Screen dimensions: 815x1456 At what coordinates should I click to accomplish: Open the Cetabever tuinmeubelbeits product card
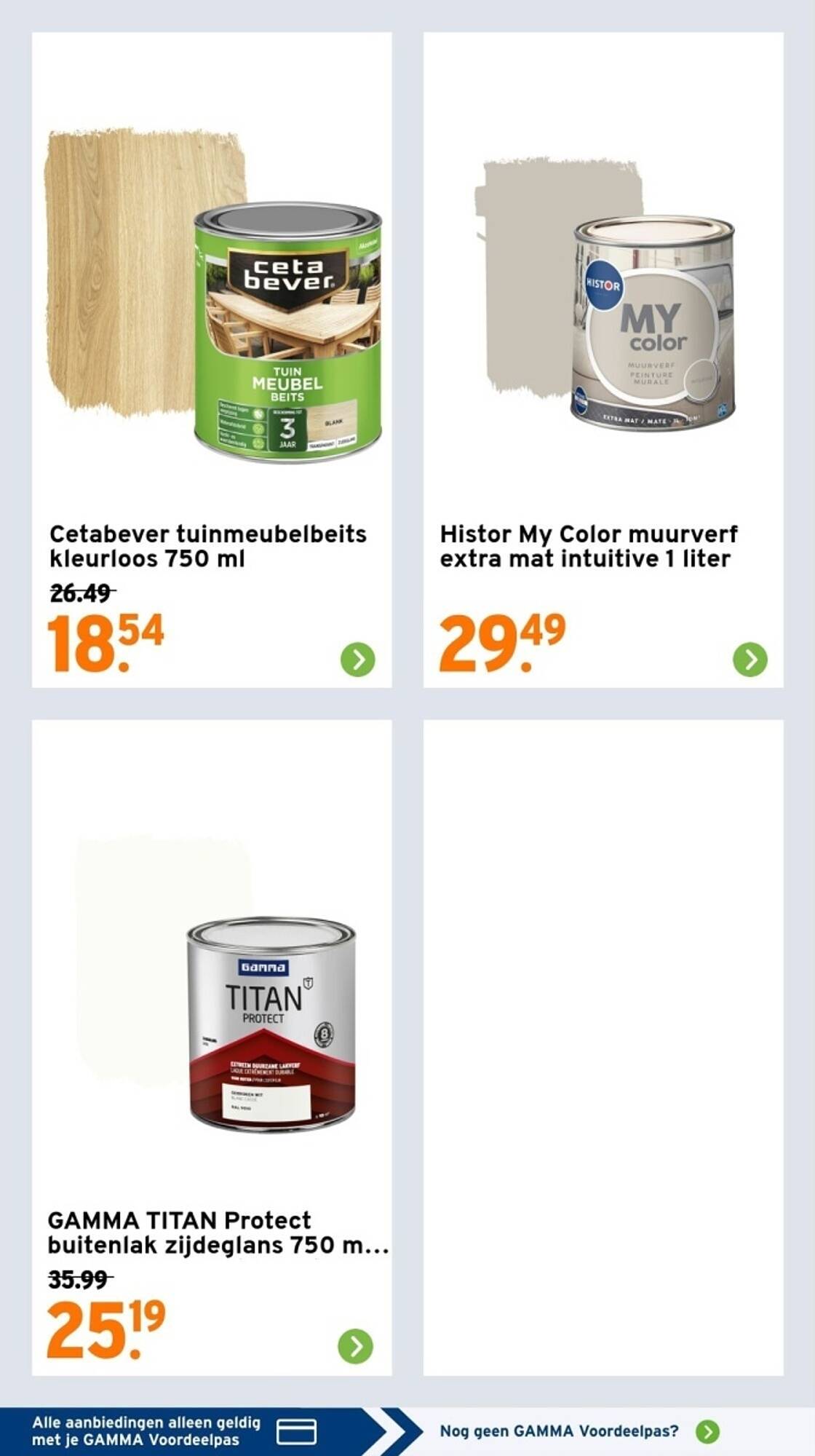[212, 360]
